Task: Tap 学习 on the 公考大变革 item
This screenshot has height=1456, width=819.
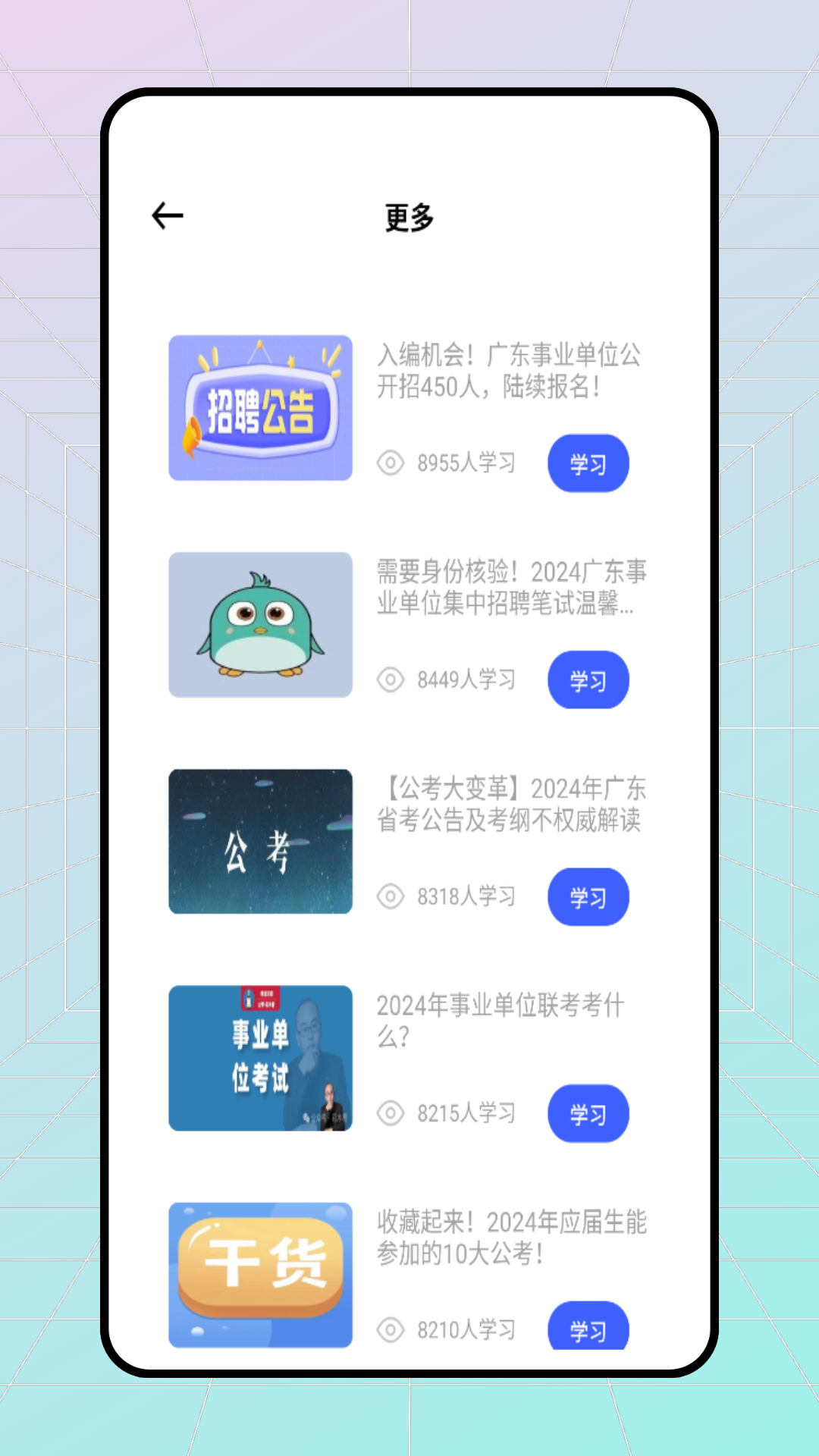Action: (x=588, y=896)
